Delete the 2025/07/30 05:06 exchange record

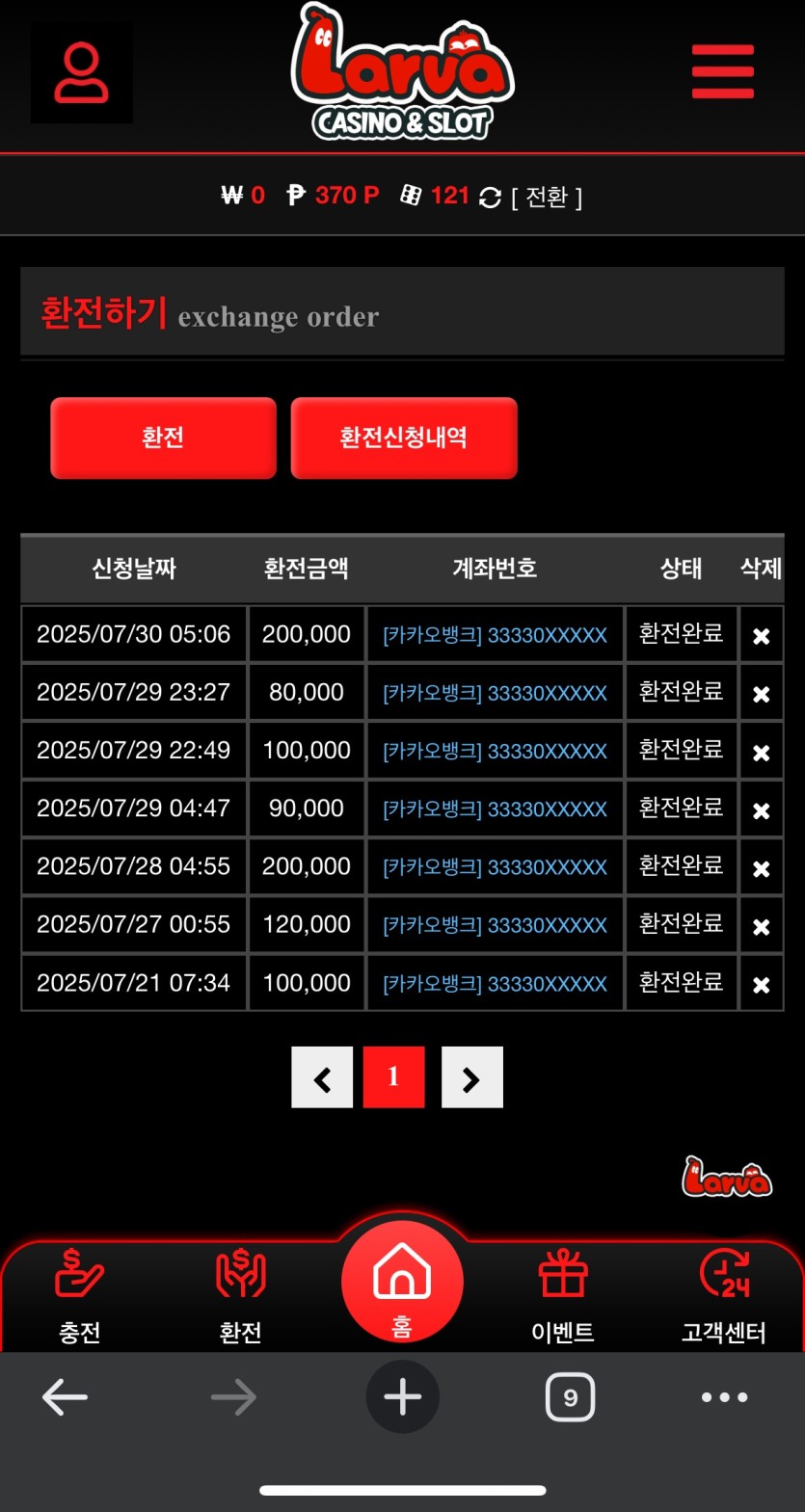click(761, 636)
